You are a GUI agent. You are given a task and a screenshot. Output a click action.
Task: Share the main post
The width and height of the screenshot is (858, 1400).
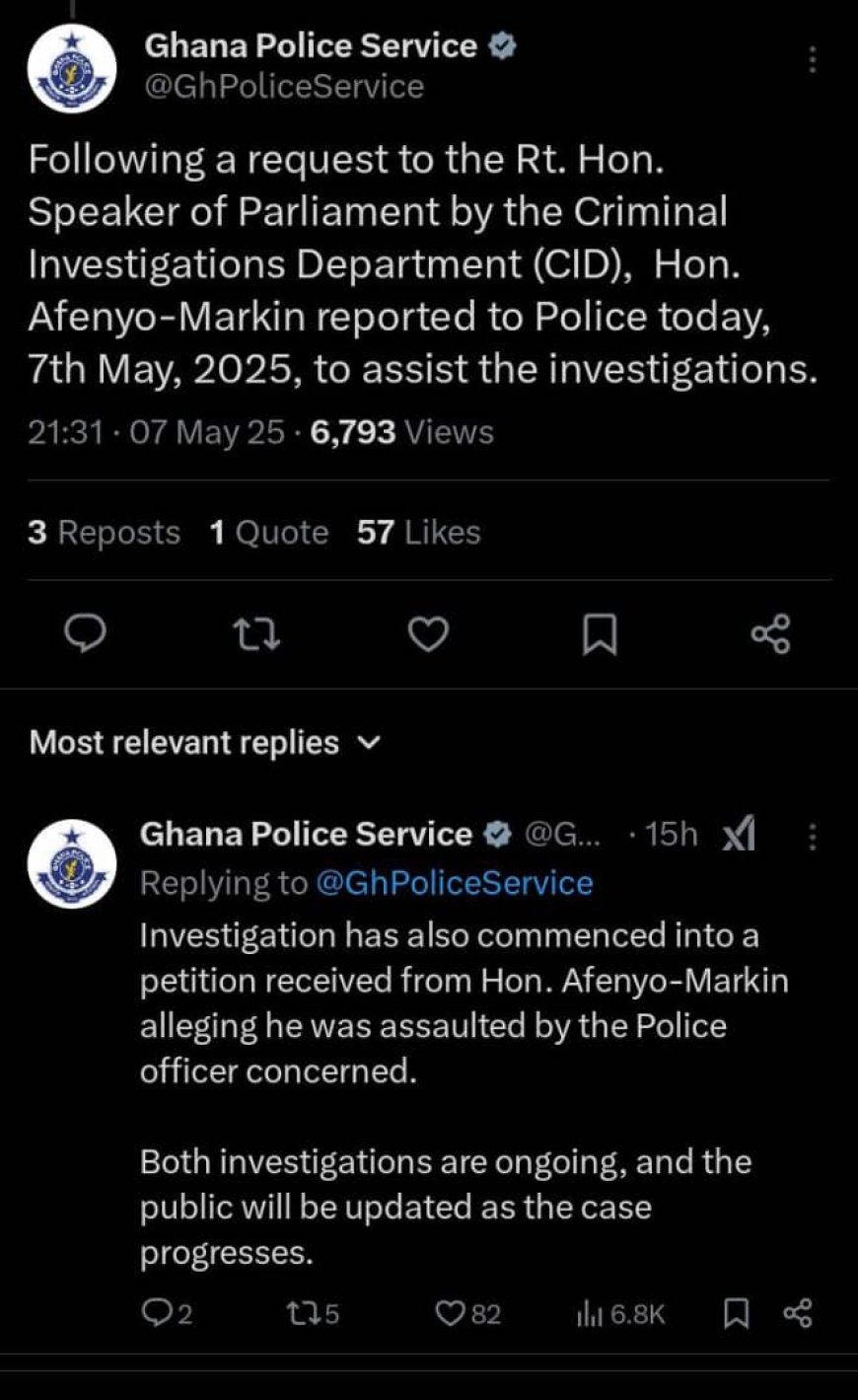(x=771, y=633)
